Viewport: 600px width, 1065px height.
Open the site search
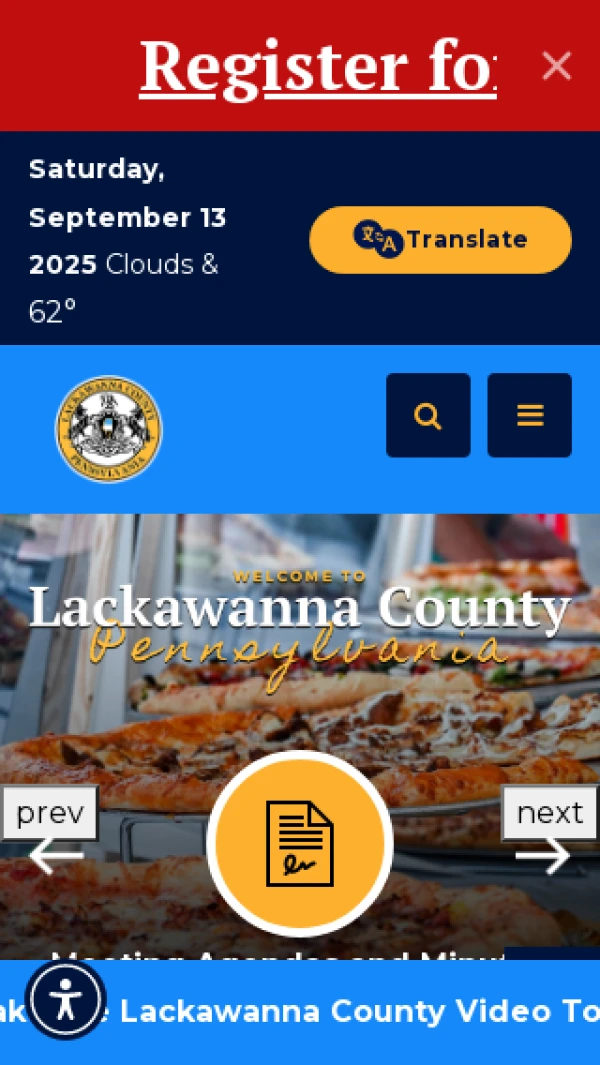pos(428,415)
